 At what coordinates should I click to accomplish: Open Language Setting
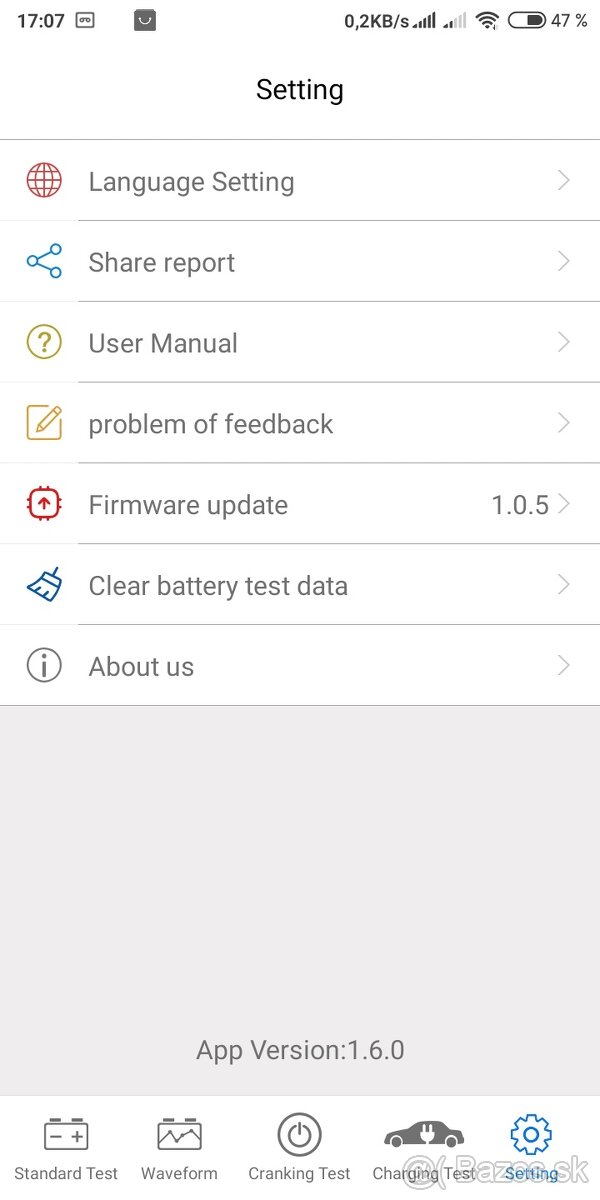[x=300, y=181]
